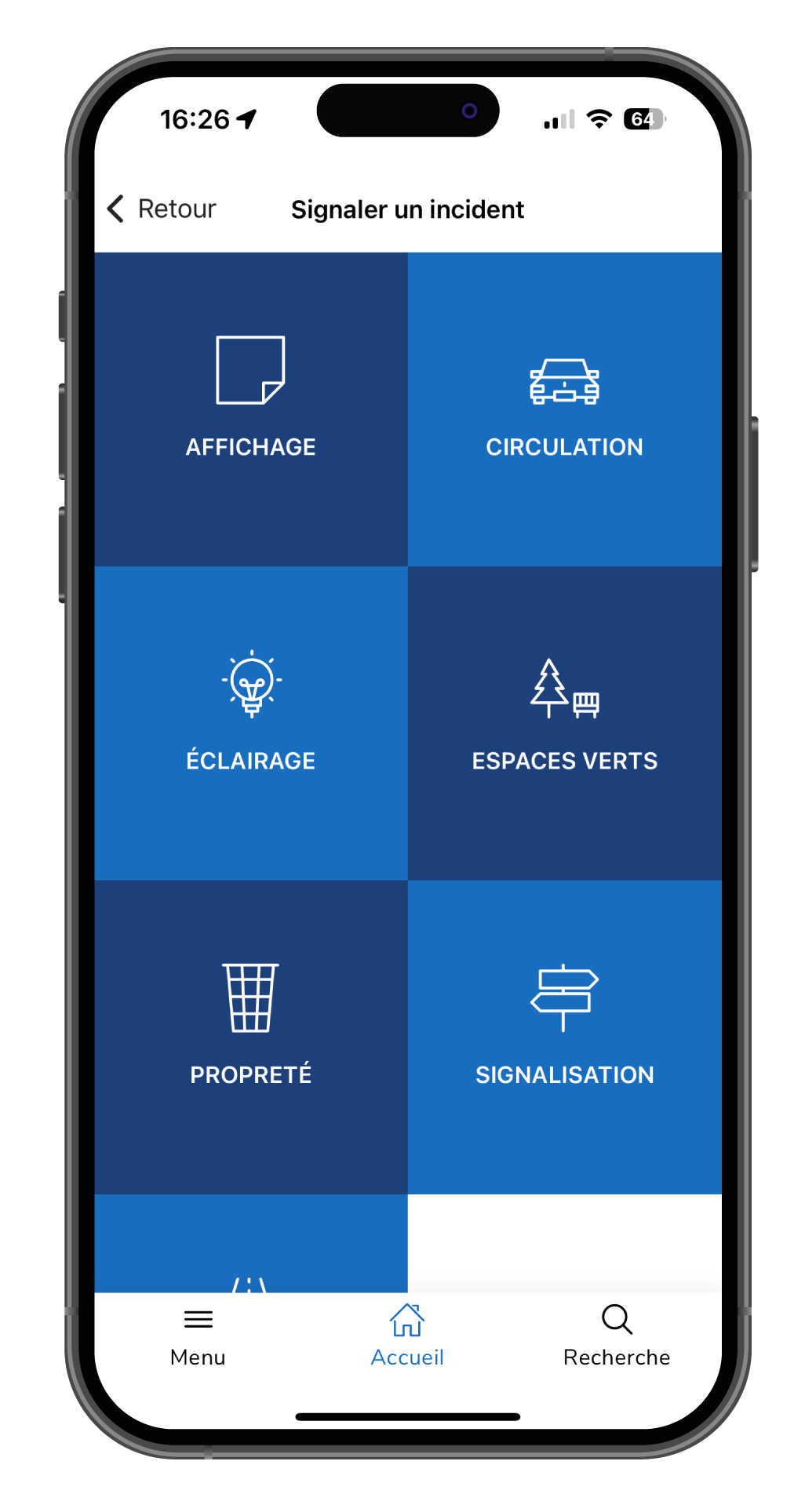Screen dimensions: 805x1512
Task: Go back using the Retour button
Action: (x=162, y=209)
